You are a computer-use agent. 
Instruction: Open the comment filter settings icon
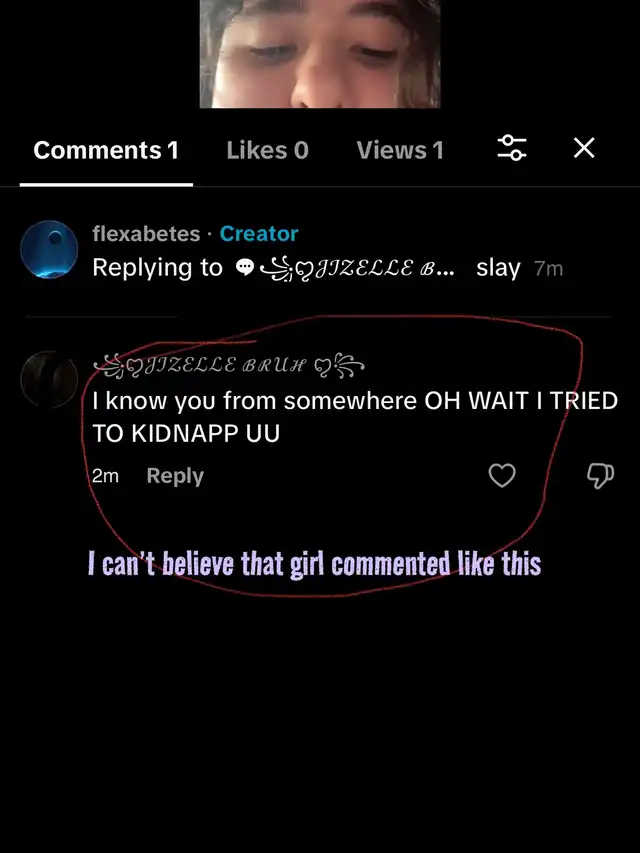click(512, 148)
